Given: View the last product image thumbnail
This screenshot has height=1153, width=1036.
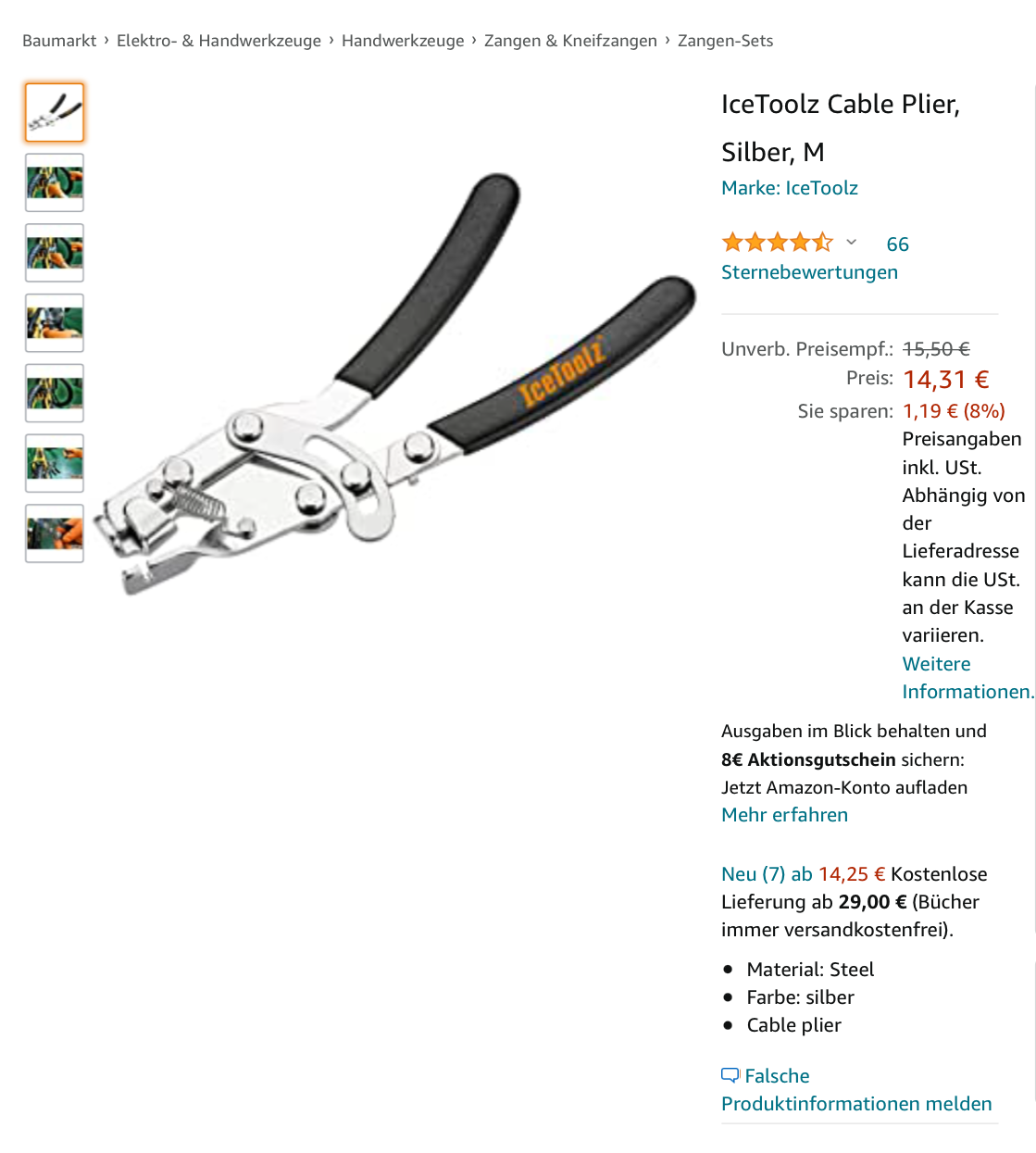Looking at the screenshot, I should coord(55,533).
